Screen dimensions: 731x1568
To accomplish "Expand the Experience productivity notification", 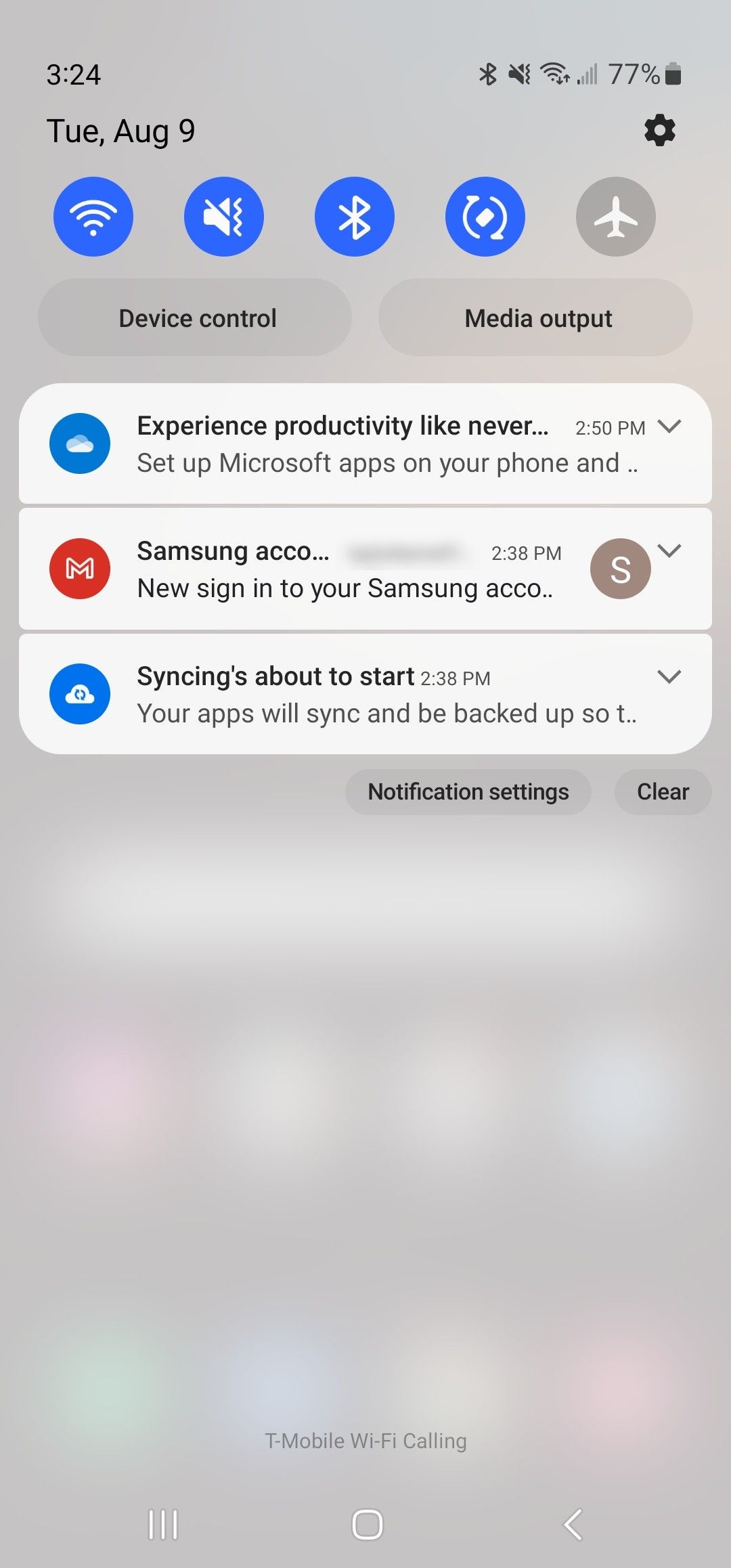I will tap(669, 426).
